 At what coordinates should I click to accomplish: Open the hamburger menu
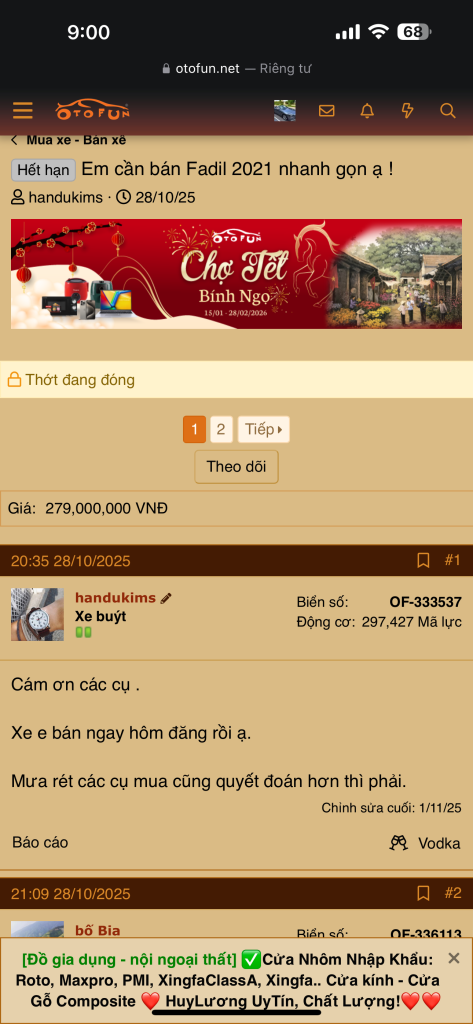point(23,111)
